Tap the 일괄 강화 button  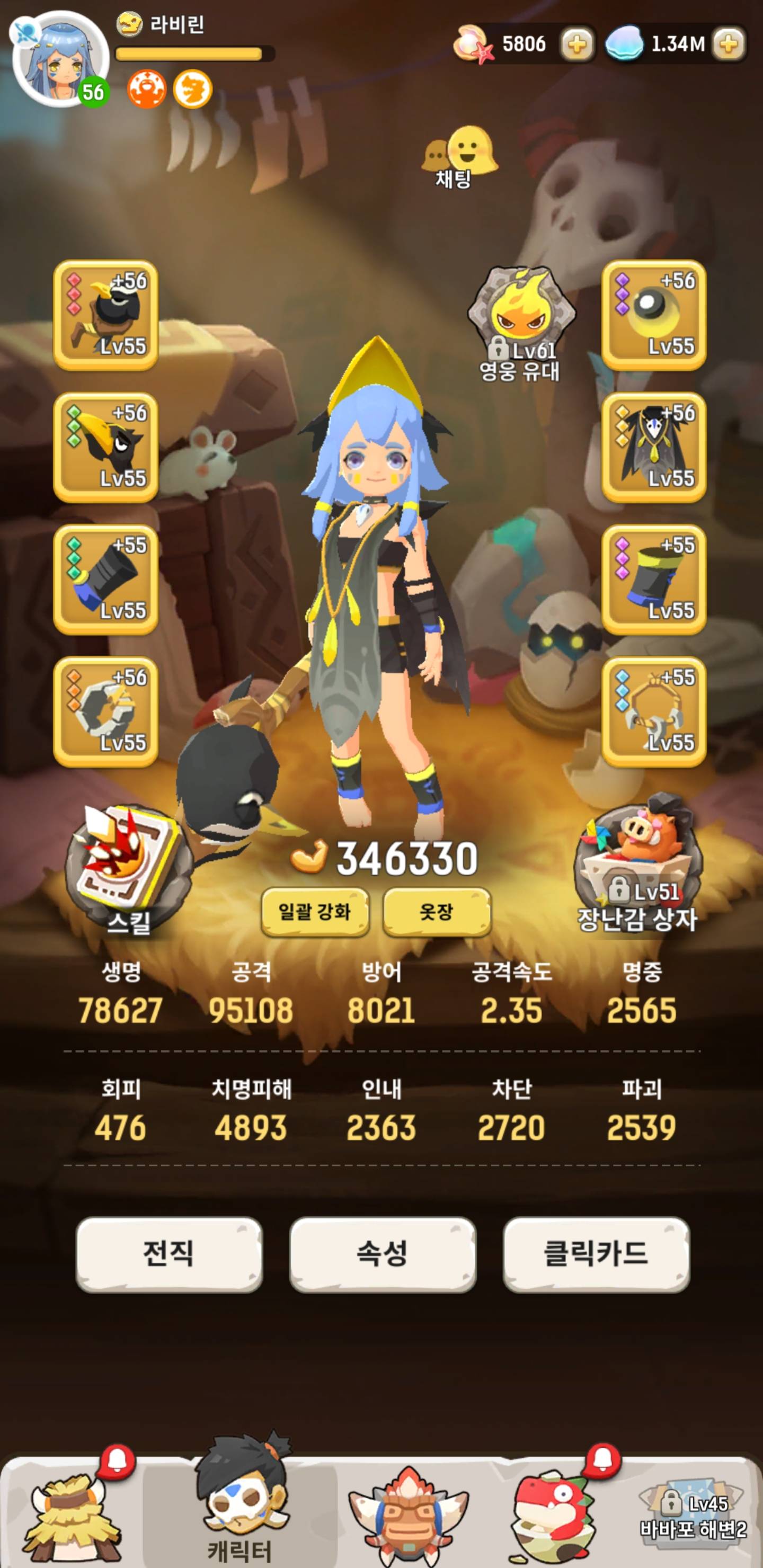315,911
